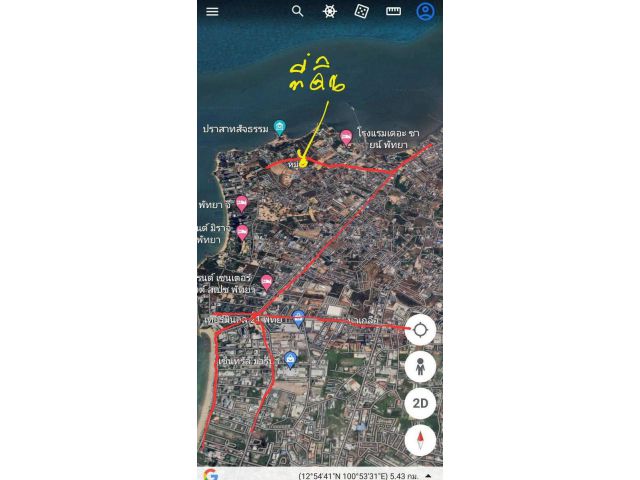
Task: Open the โรงแรมเดอะ ซายน์ พัทยา hotel marker
Action: tap(346, 137)
